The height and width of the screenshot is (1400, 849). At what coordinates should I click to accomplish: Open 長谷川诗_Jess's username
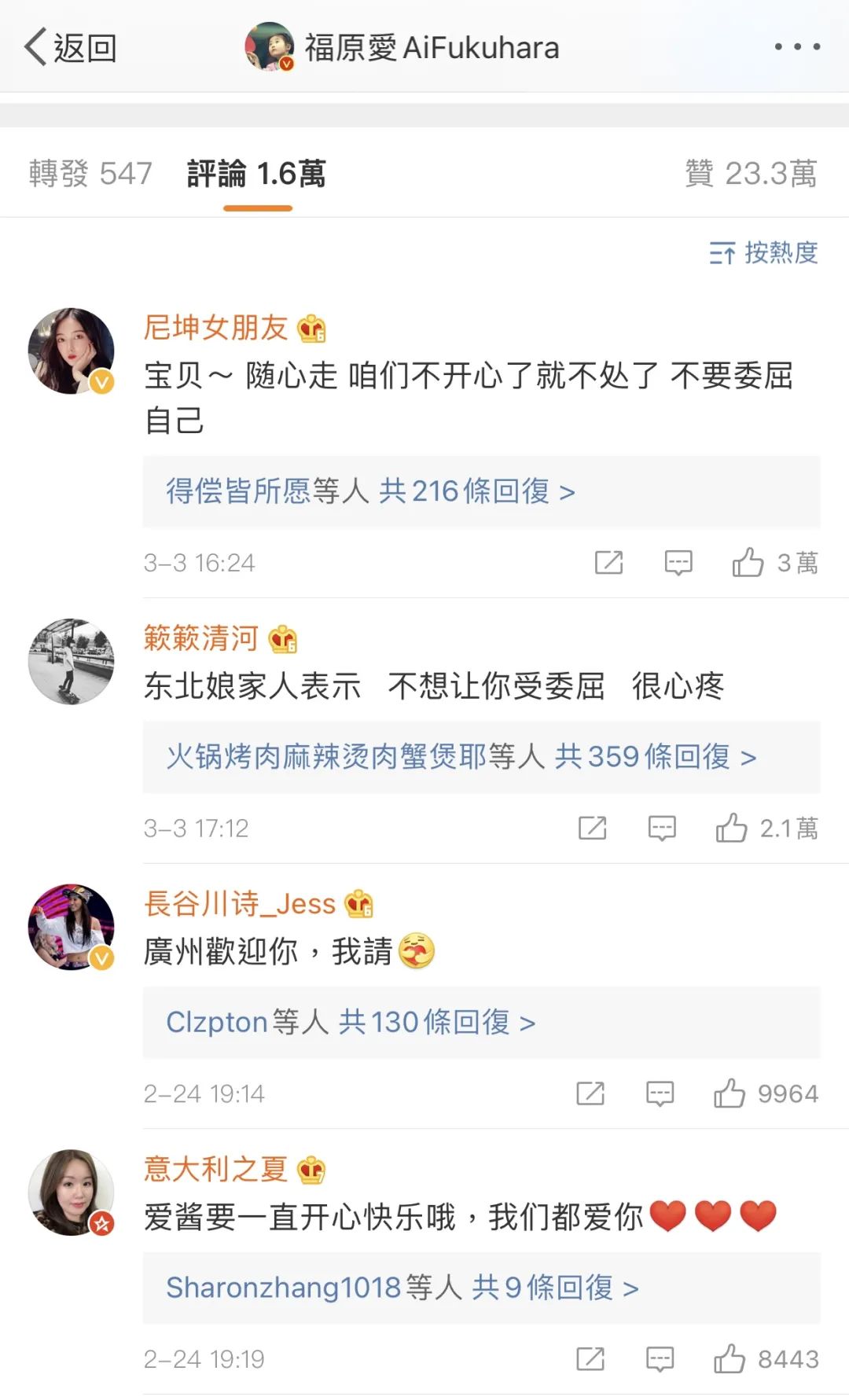click(240, 904)
